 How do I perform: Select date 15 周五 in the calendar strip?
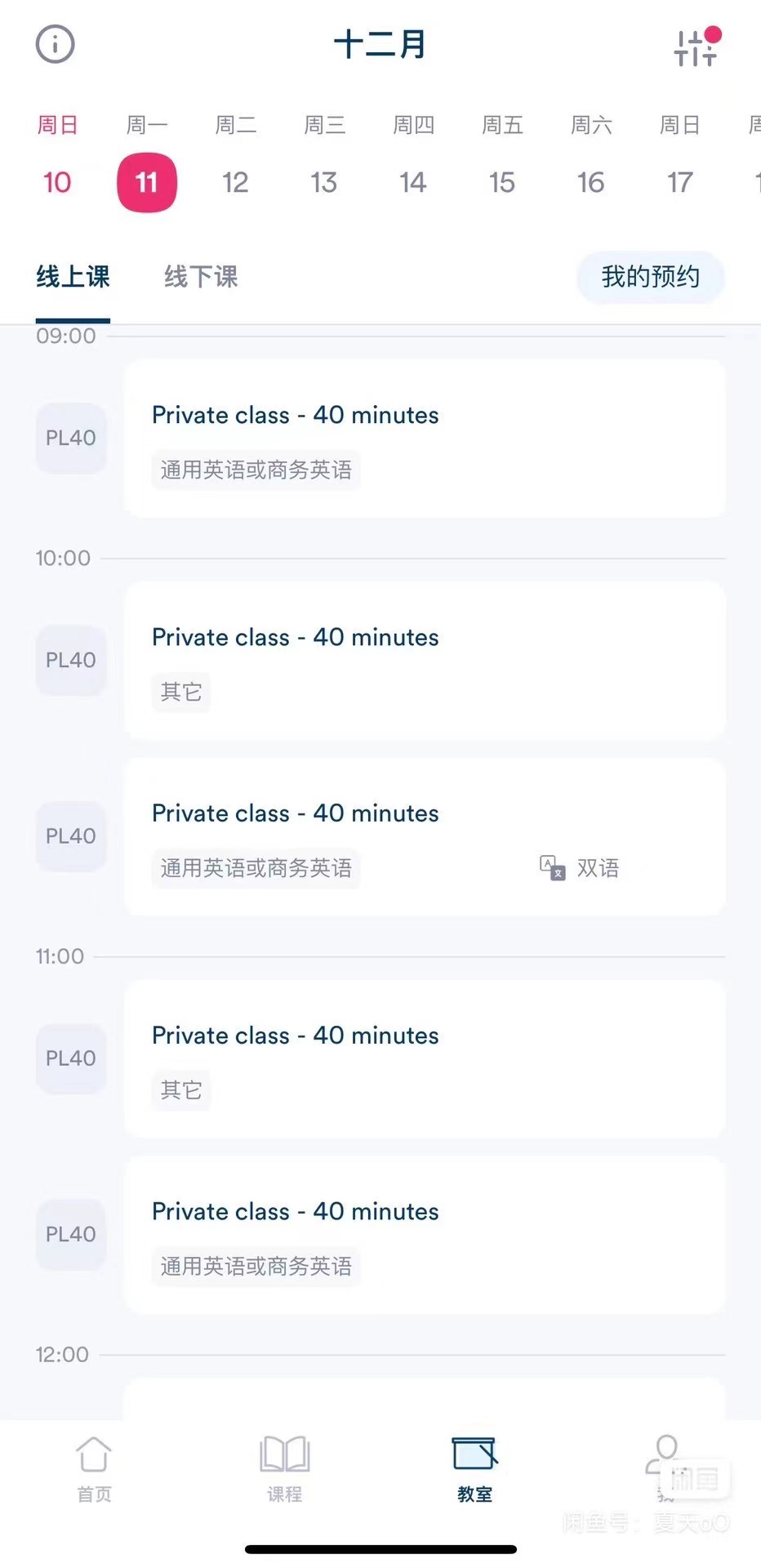pyautogui.click(x=501, y=182)
